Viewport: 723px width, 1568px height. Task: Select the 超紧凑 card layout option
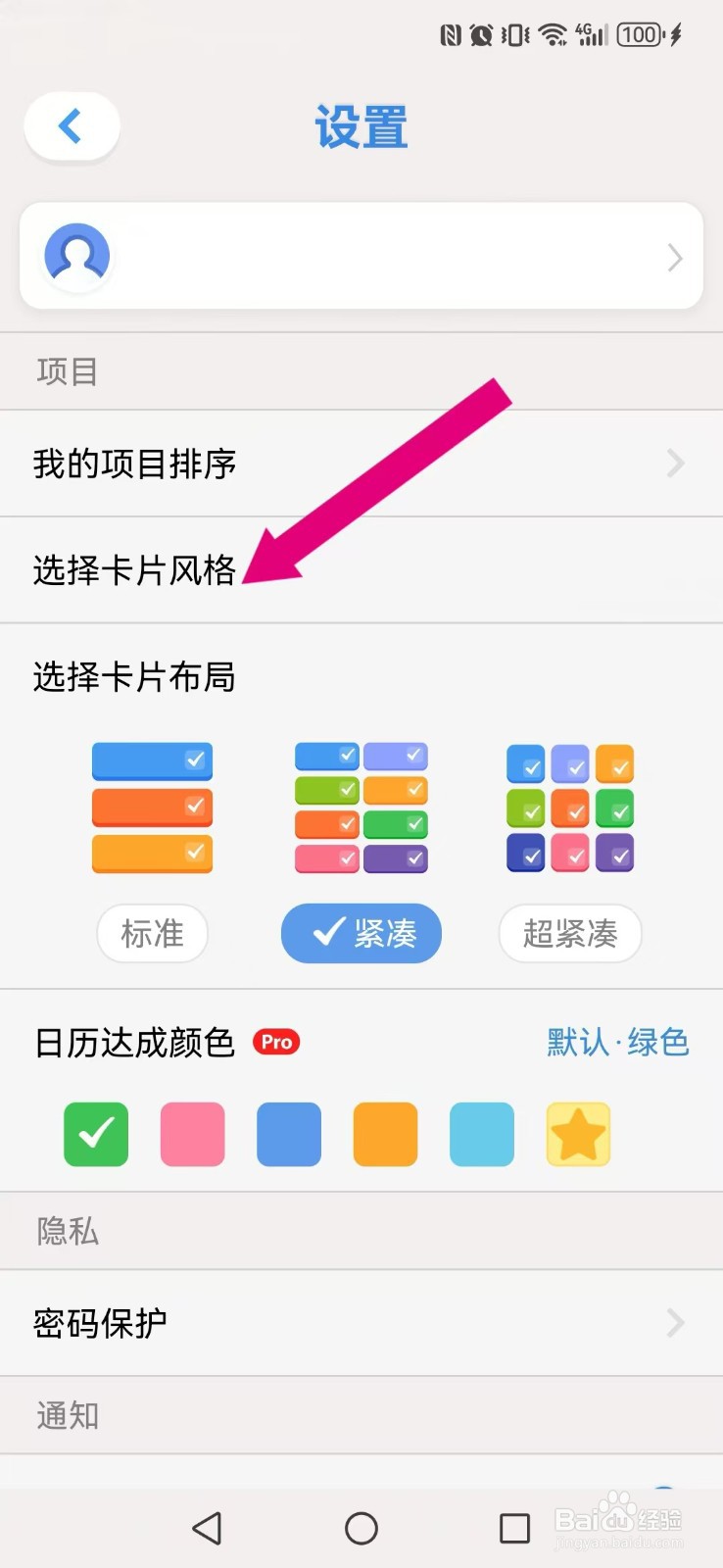pyautogui.click(x=569, y=934)
